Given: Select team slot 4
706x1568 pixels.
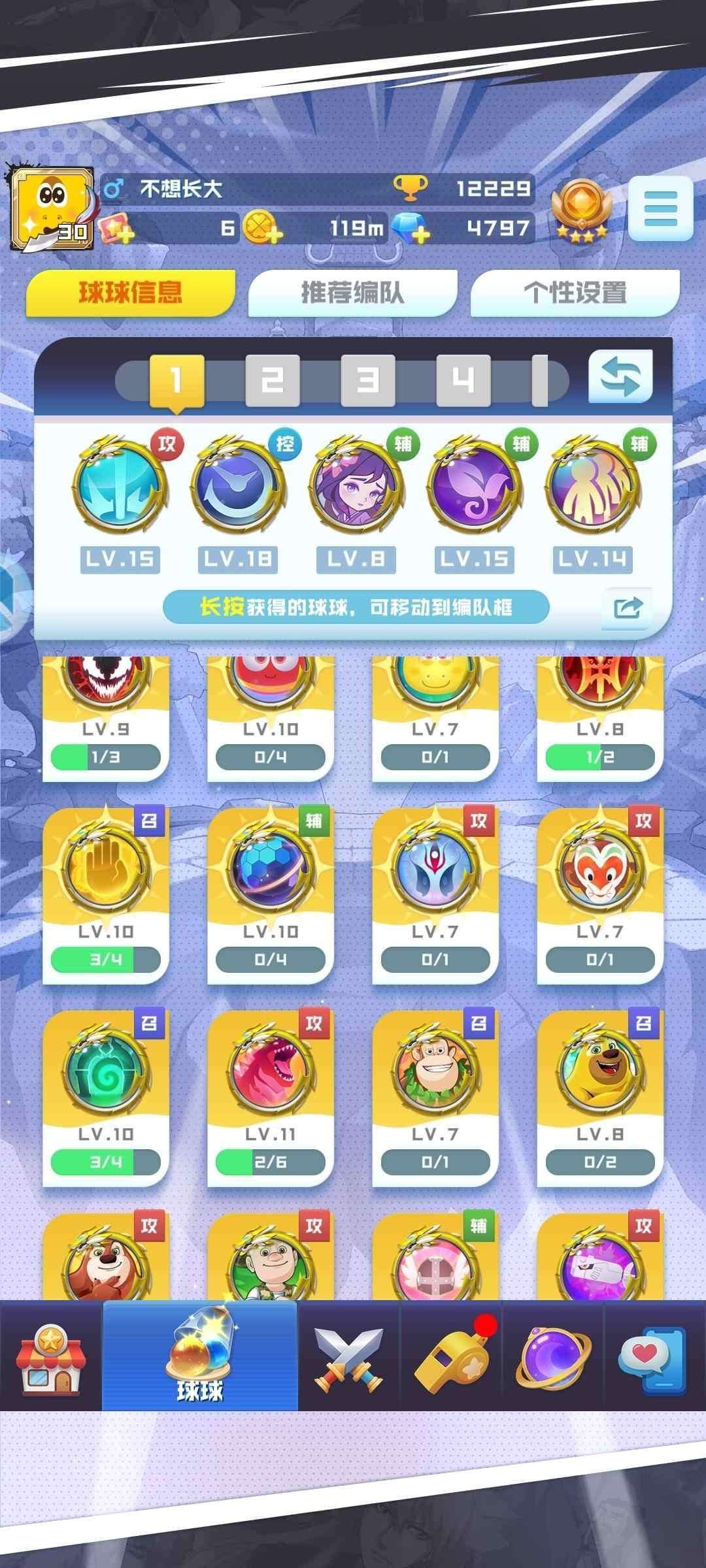Looking at the screenshot, I should pyautogui.click(x=463, y=380).
